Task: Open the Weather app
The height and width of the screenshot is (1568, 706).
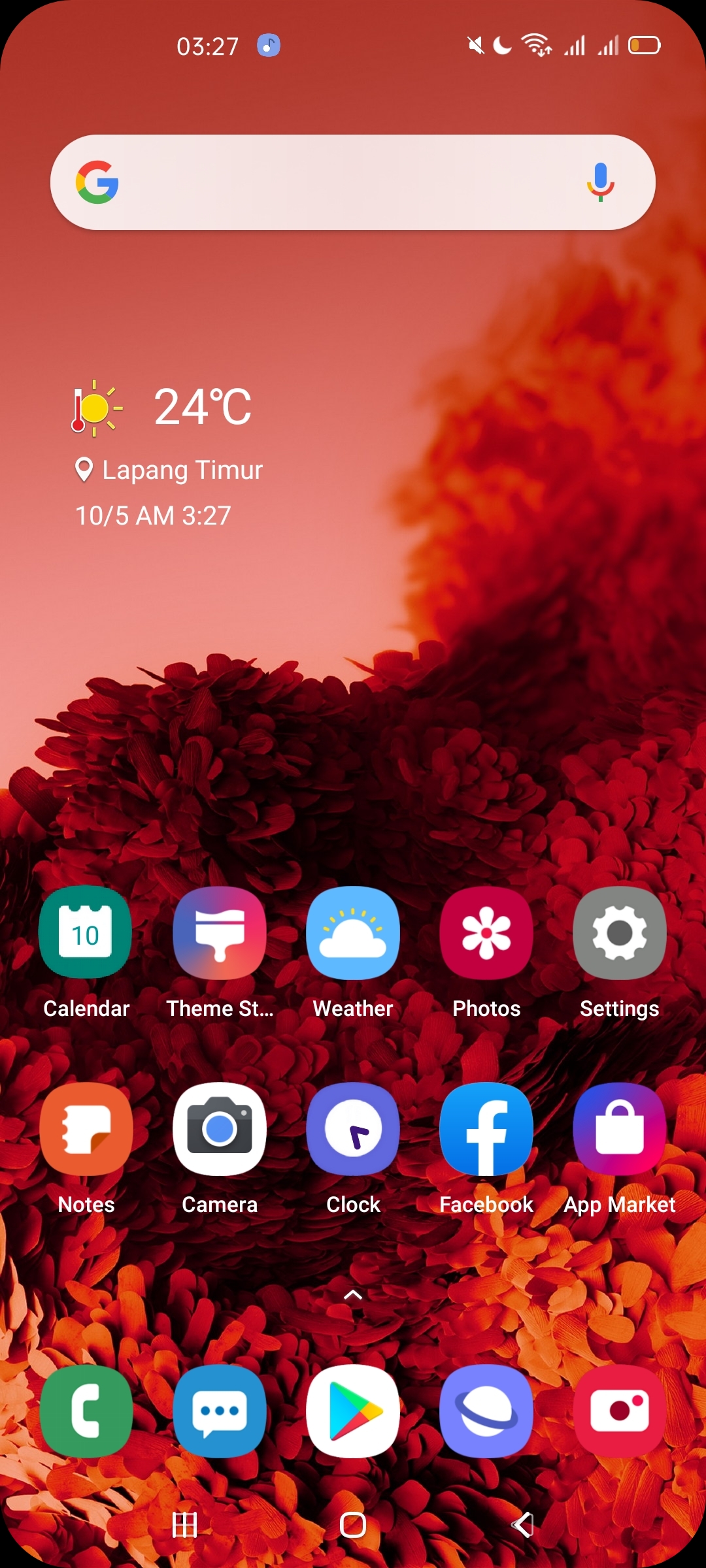Action: click(x=353, y=932)
